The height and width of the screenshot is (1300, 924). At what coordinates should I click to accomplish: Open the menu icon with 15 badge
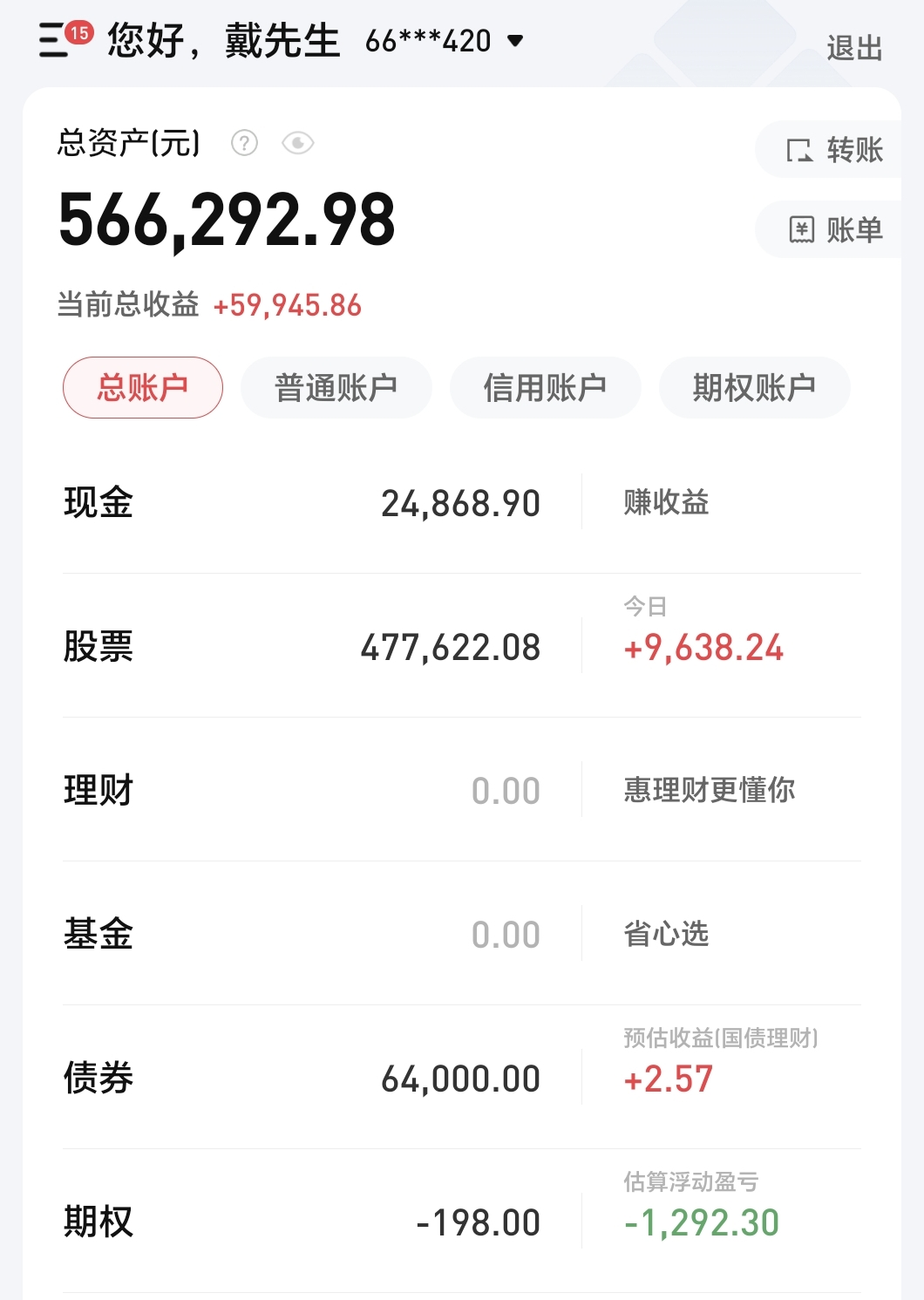pos(54,40)
